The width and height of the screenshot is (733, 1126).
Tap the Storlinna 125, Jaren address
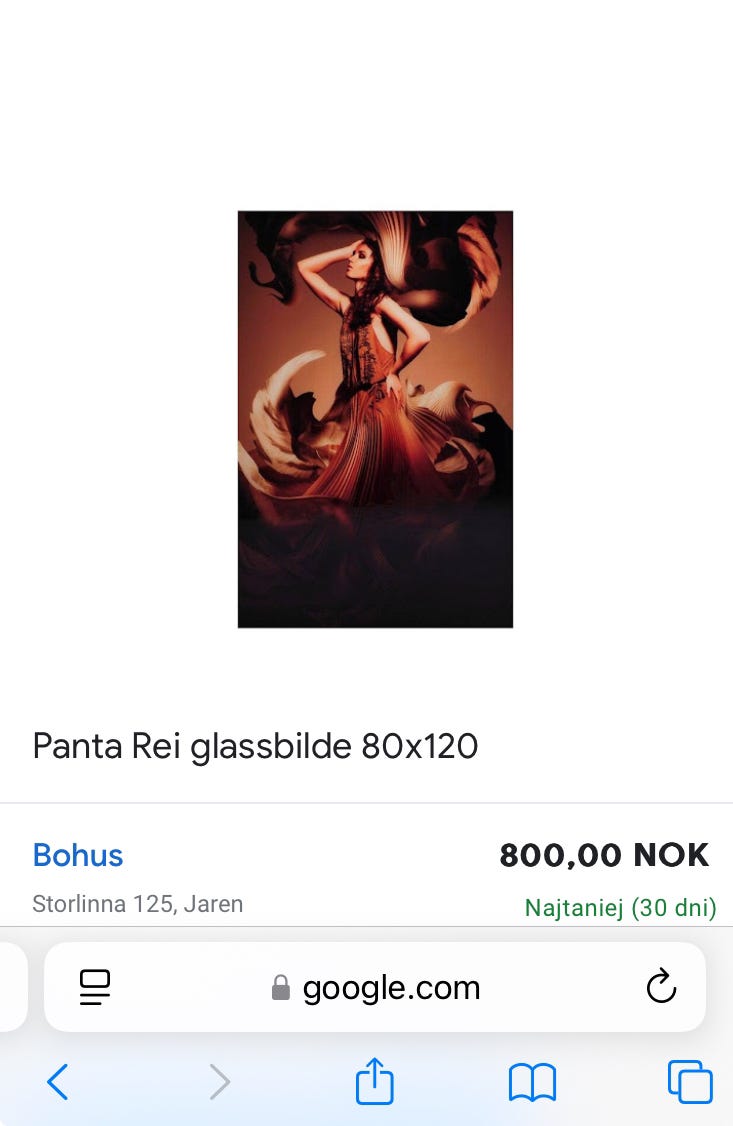[x=138, y=903]
